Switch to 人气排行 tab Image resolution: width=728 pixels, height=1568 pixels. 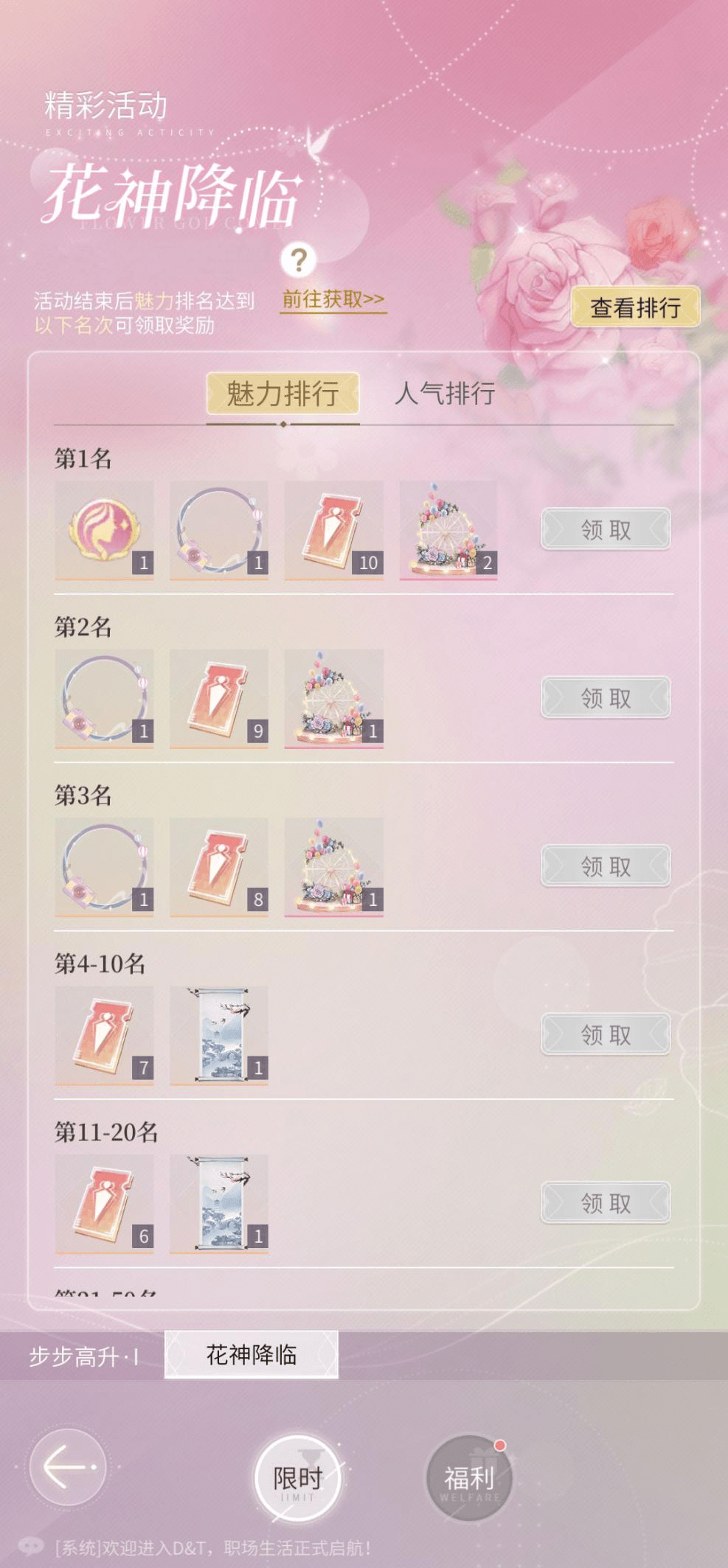tap(444, 393)
